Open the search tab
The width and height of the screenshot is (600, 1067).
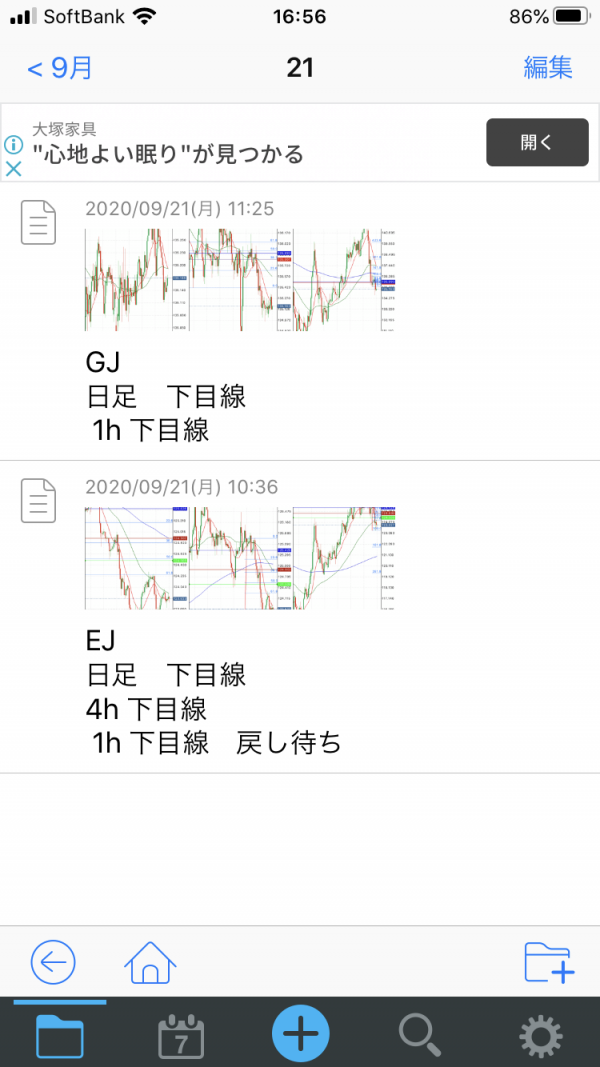click(x=420, y=1035)
